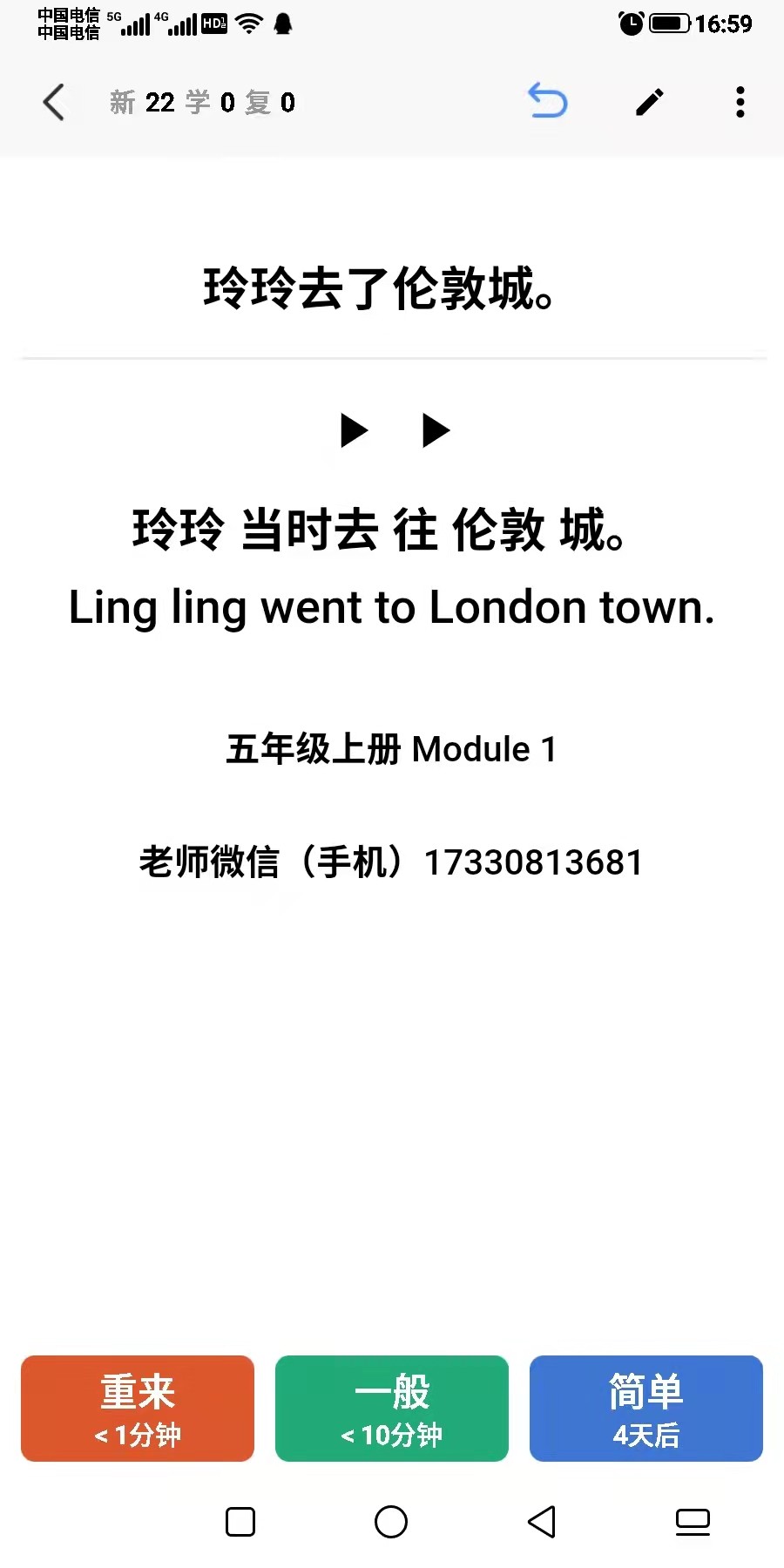
Task: Rate card as 一般 (under 10 minutes)
Action: point(392,1409)
